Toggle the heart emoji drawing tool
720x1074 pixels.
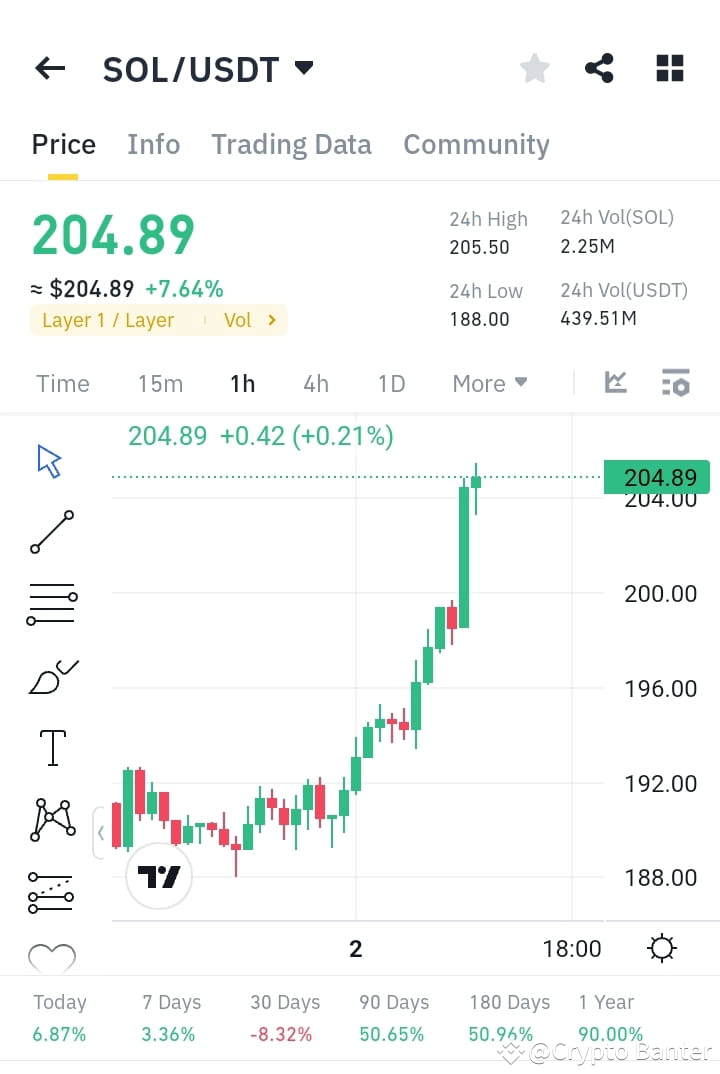(x=52, y=957)
